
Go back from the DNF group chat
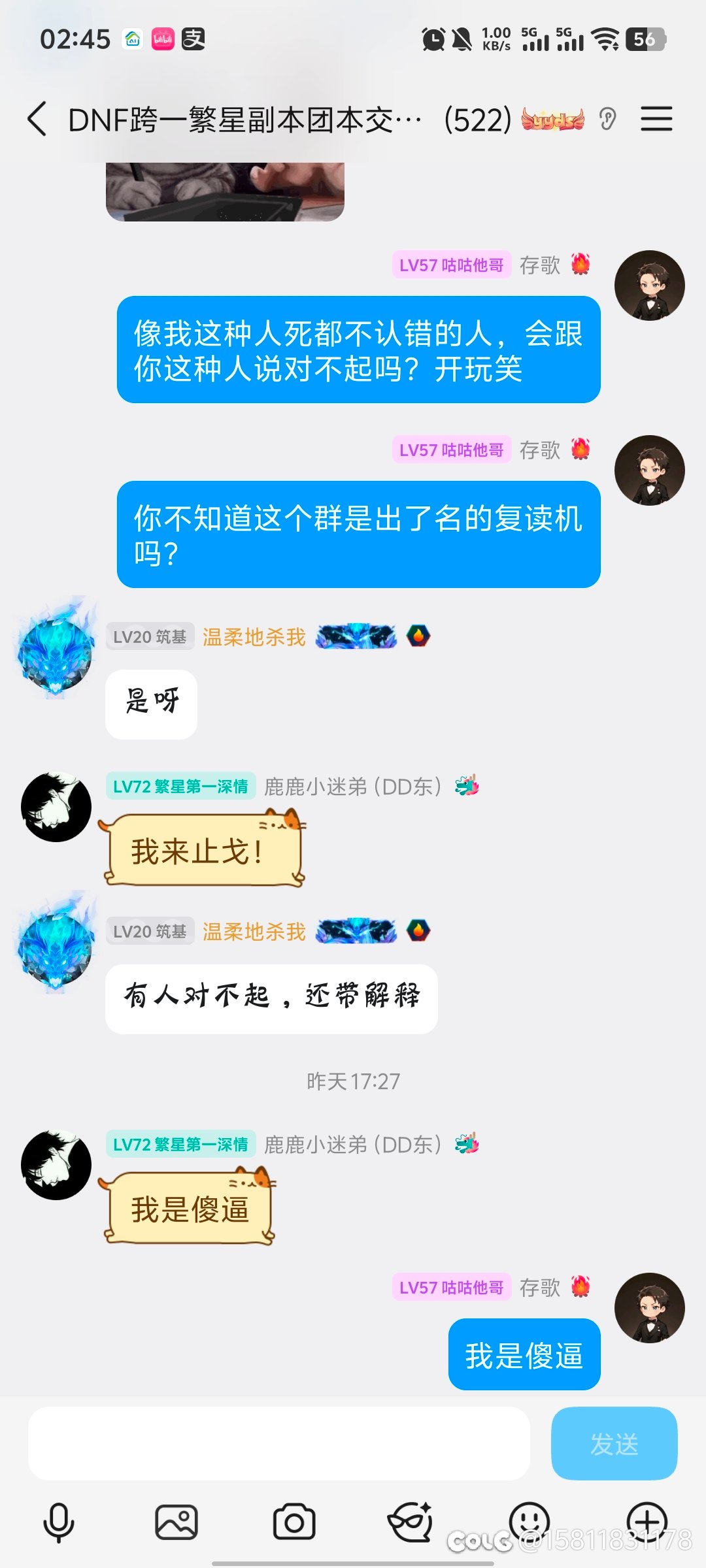[x=38, y=119]
